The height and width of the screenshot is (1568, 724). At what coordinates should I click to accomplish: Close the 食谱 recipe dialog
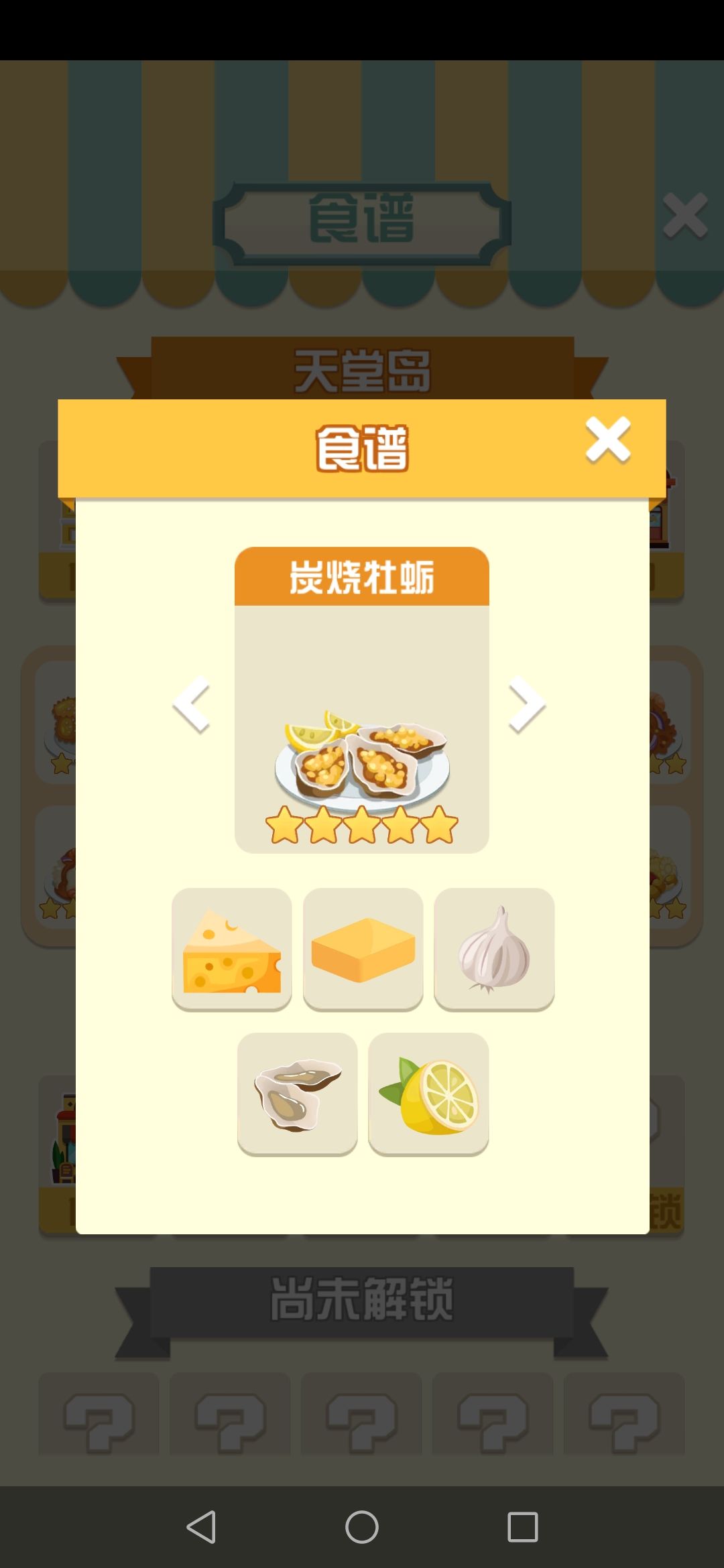tap(607, 440)
